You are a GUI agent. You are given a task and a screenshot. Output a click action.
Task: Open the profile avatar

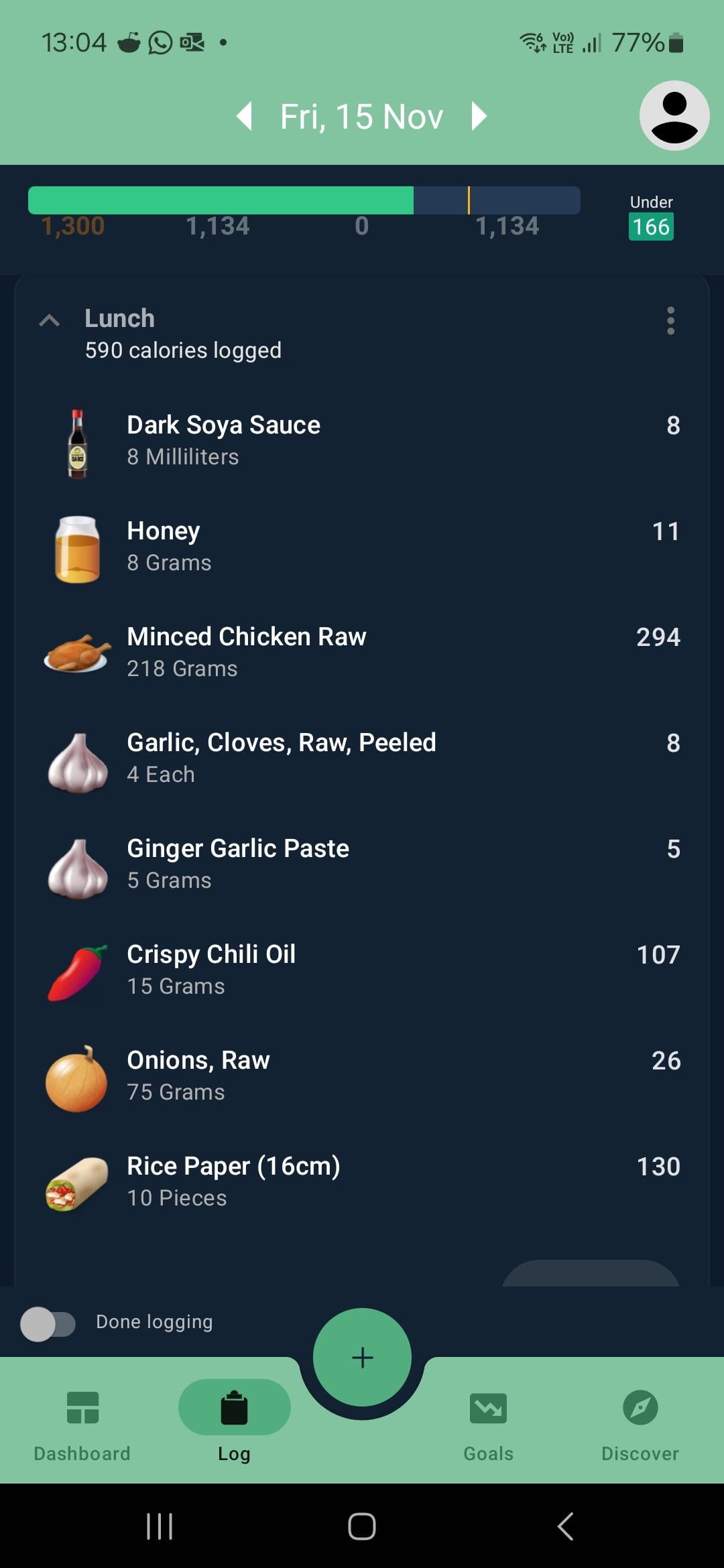[x=674, y=115]
